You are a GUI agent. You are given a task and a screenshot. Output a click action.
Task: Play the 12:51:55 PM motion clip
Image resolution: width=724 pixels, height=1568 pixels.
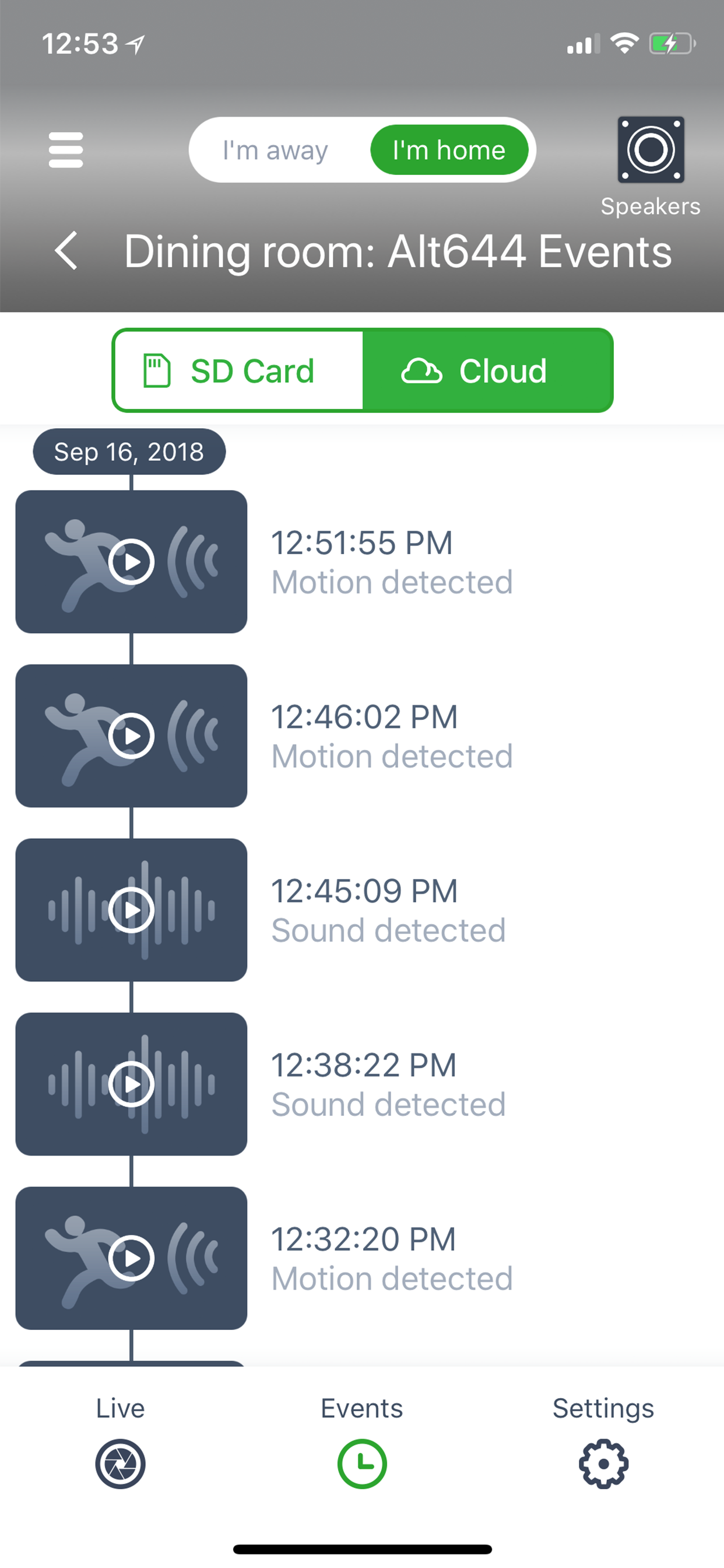click(x=131, y=562)
